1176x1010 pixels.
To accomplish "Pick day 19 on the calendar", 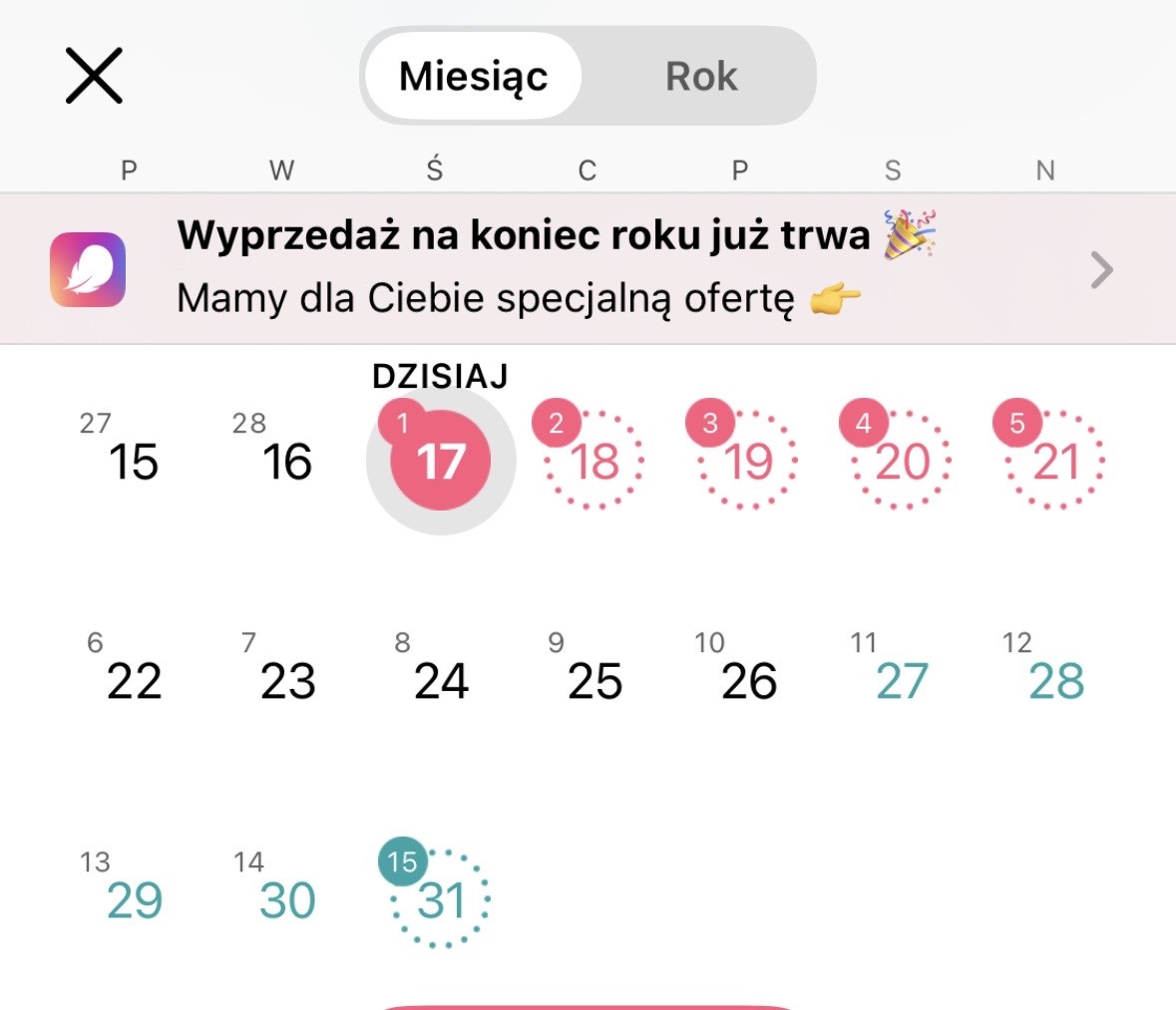I will (748, 461).
